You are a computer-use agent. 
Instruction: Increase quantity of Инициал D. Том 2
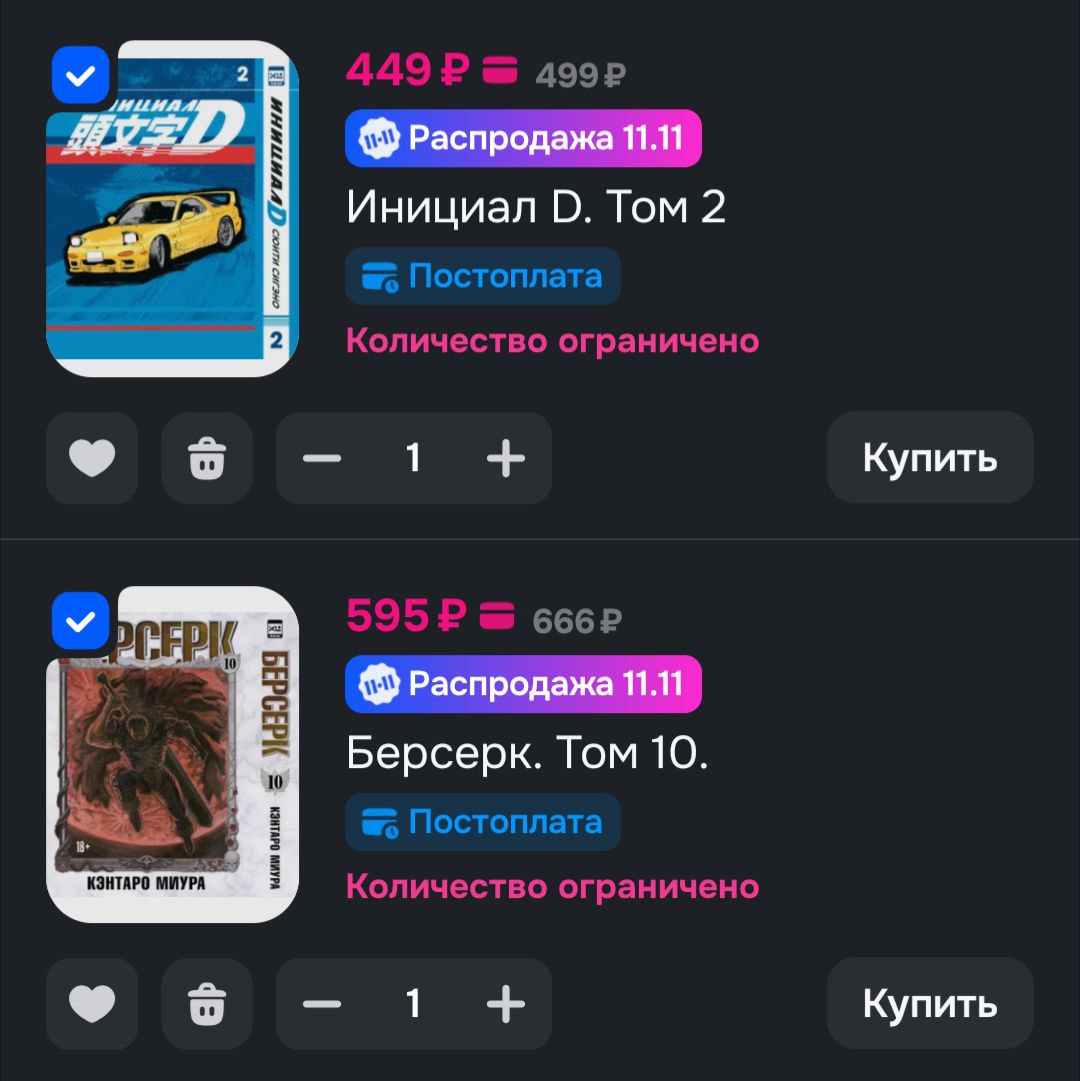tap(505, 459)
